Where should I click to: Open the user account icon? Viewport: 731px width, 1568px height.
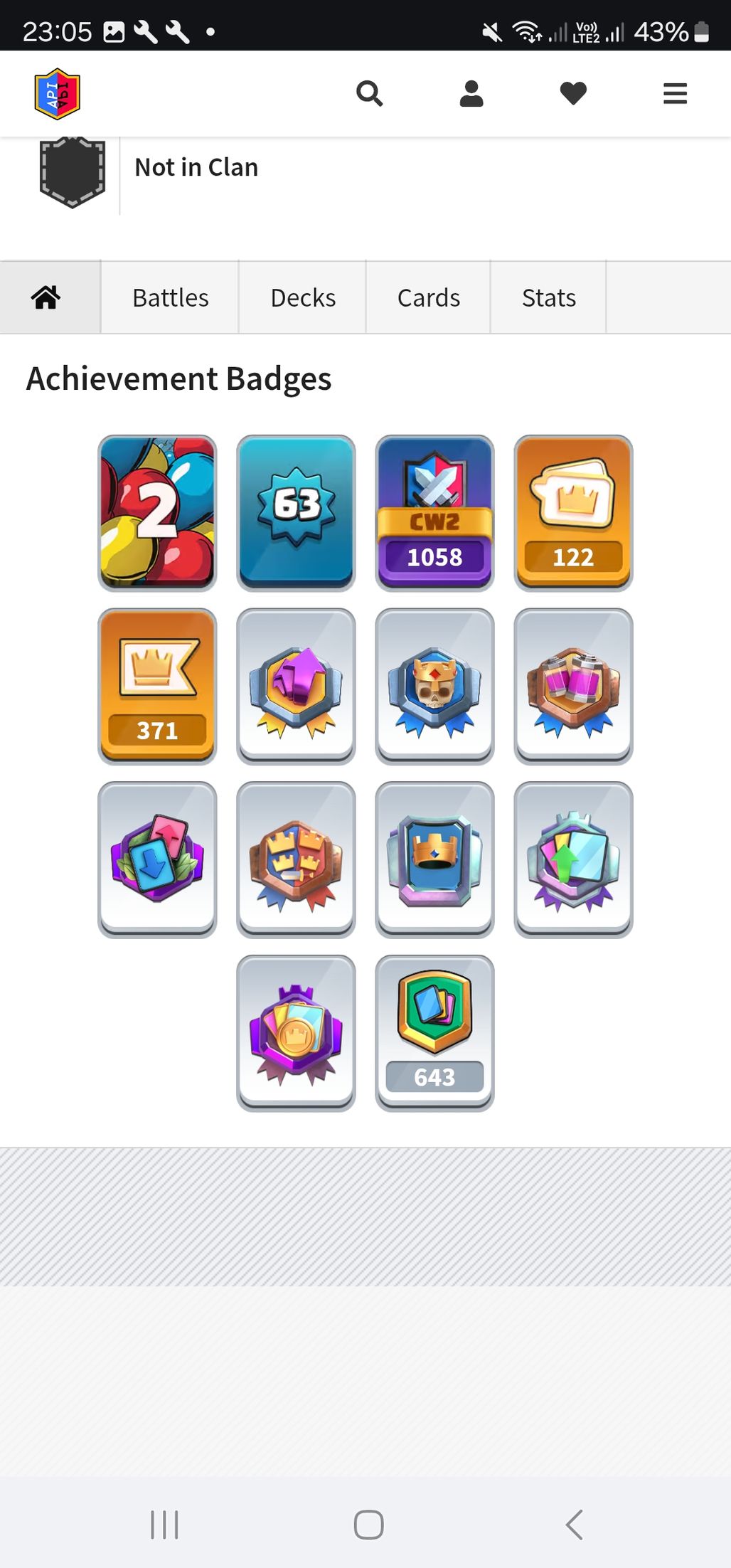pos(471,93)
